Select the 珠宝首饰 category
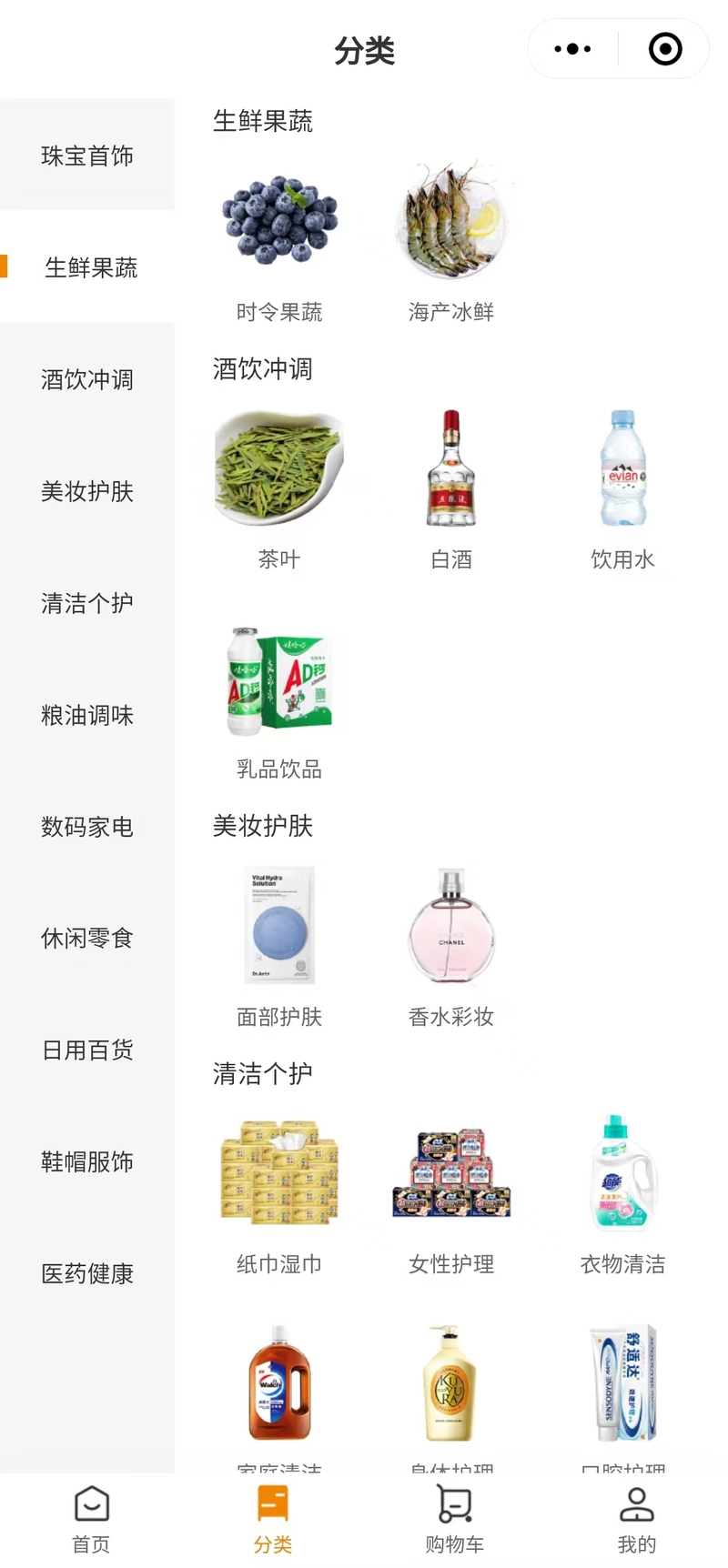This screenshot has width=728, height=1568. pyautogui.click(x=87, y=156)
